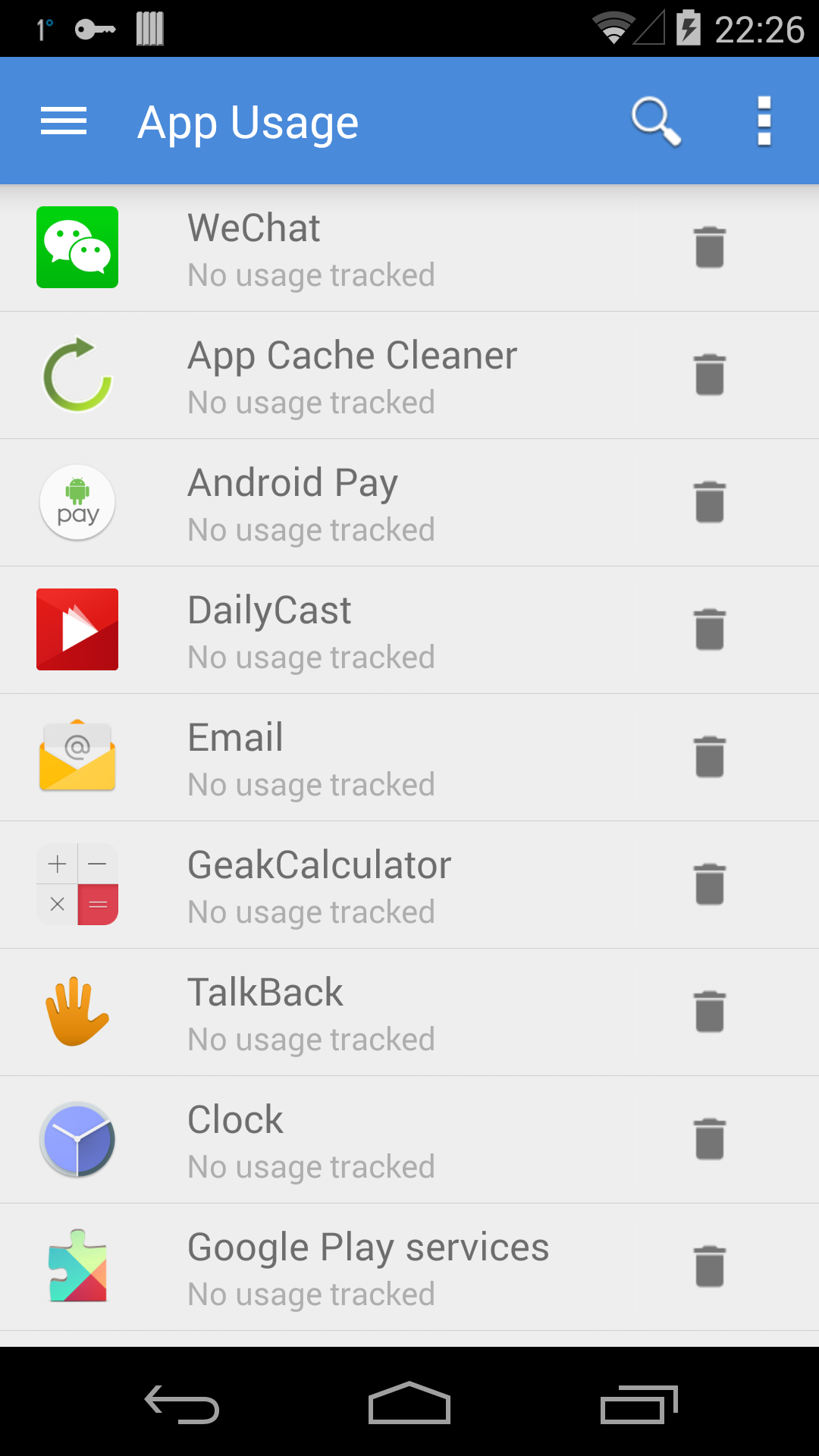Tap DailyCast's trash icon
819x1456 pixels.
[710, 630]
